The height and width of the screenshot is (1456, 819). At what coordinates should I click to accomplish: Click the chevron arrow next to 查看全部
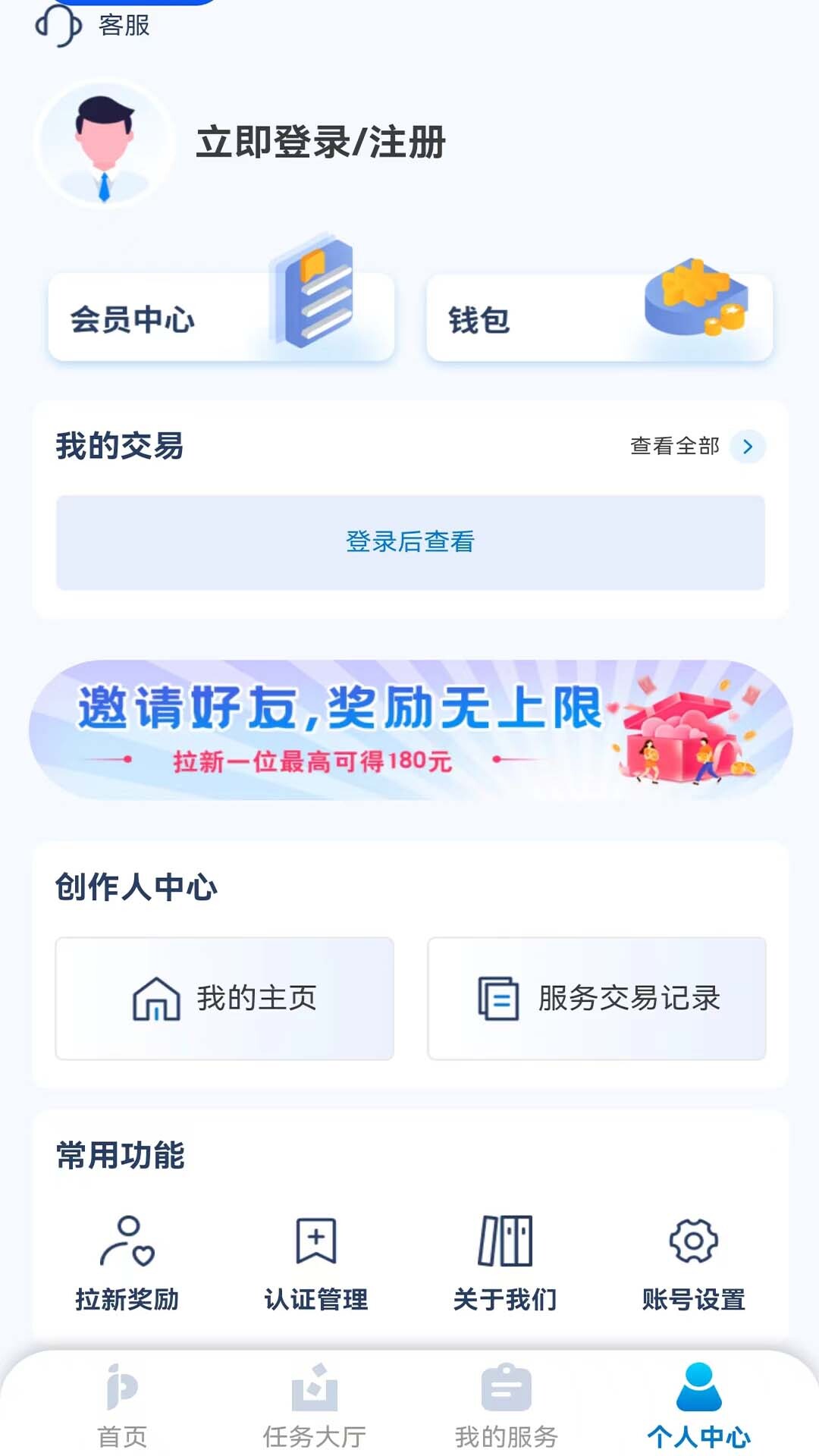[748, 447]
